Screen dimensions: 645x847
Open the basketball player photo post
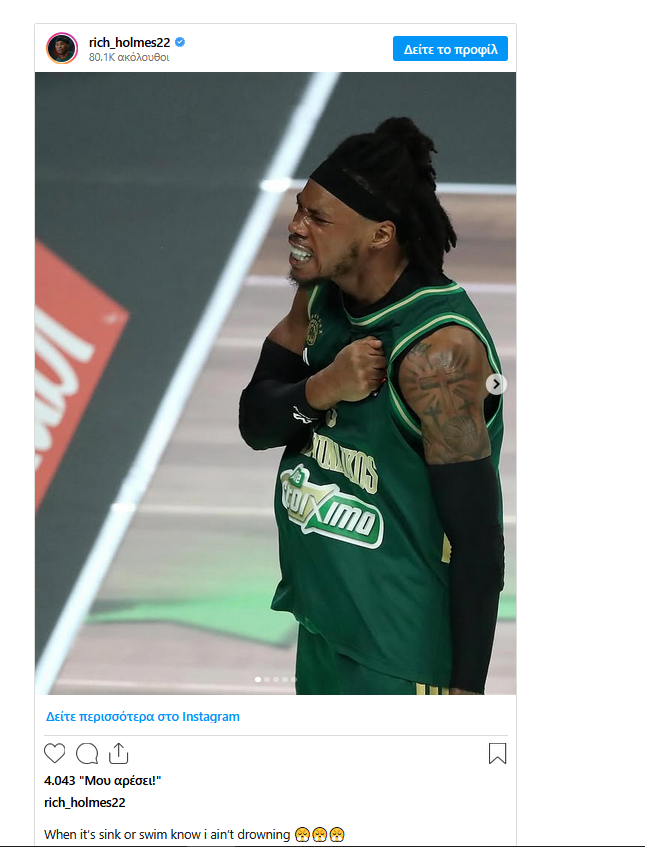point(275,384)
